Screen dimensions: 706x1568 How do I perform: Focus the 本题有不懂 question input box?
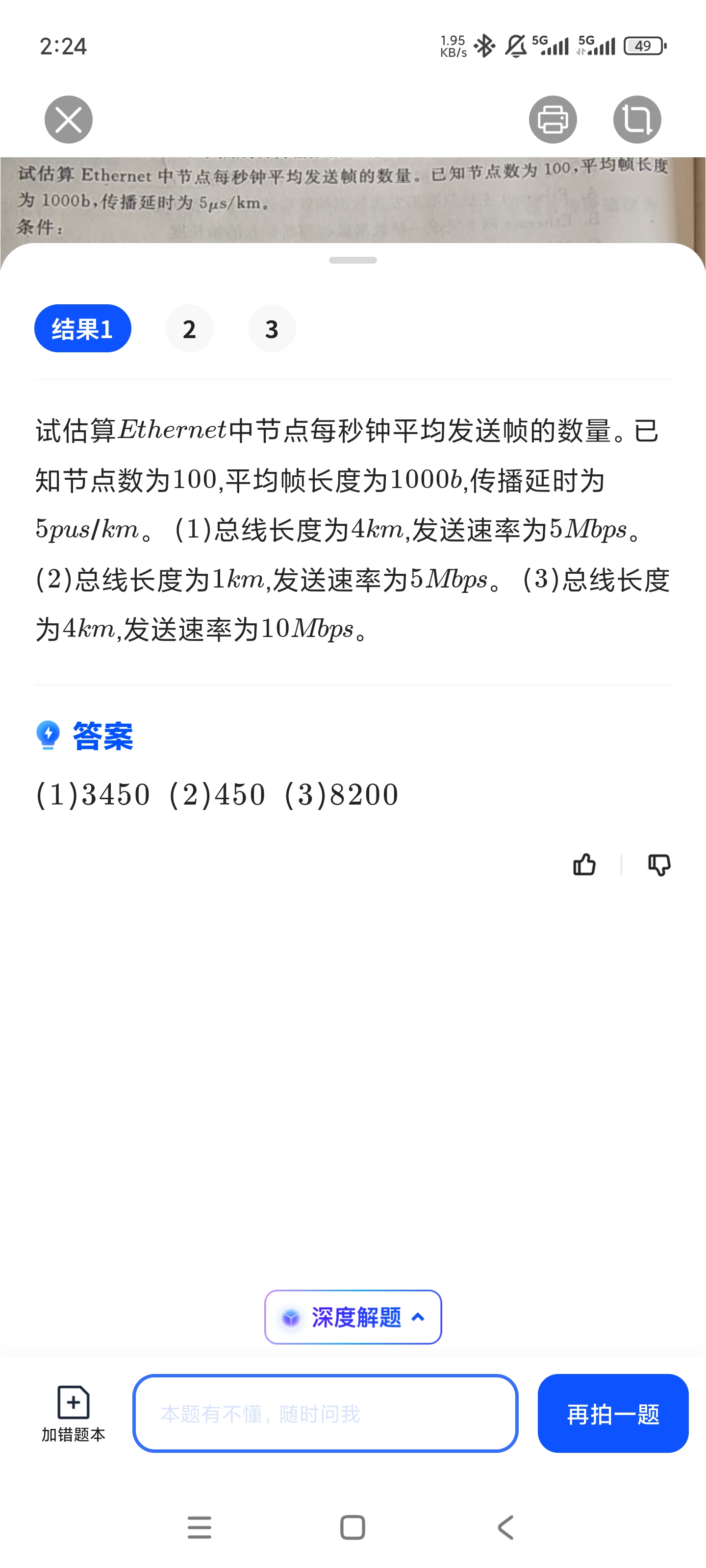tap(325, 1413)
